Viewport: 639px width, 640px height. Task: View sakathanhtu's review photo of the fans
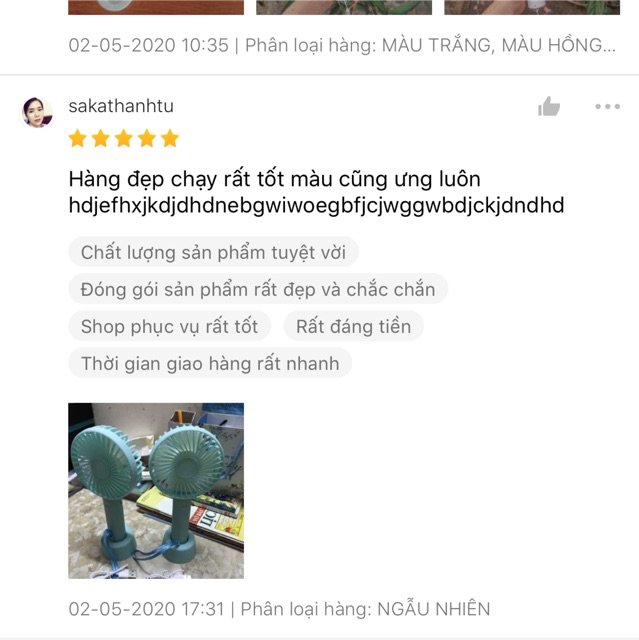(x=156, y=490)
